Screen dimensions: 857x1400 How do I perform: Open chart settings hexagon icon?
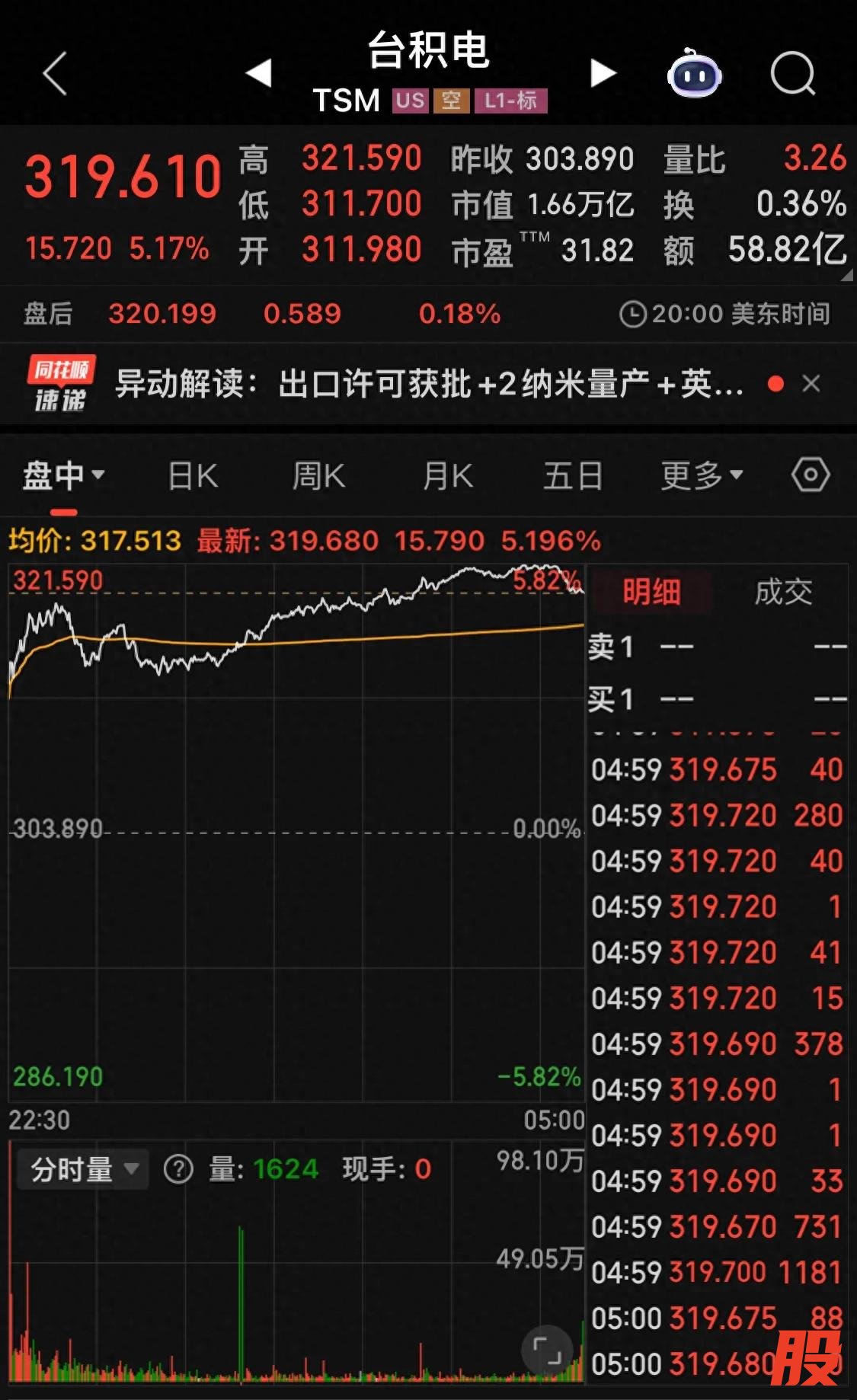coord(810,475)
